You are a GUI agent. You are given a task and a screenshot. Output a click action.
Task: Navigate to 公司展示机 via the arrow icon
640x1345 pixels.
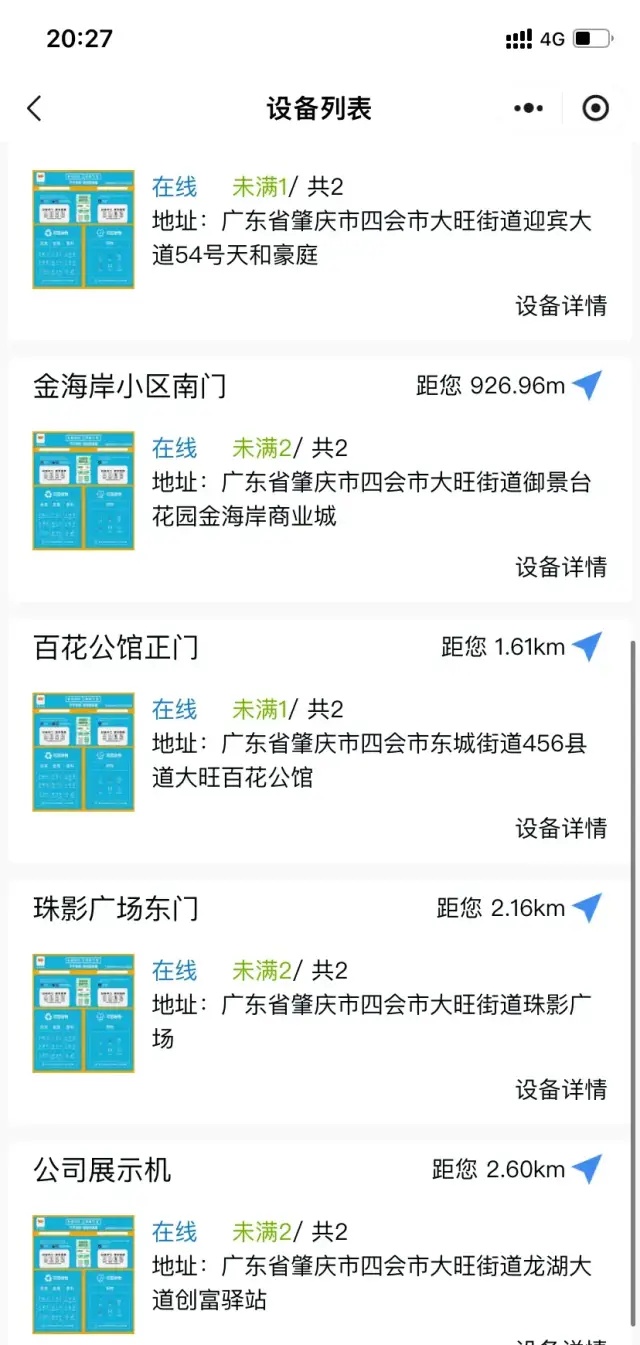coord(587,1168)
